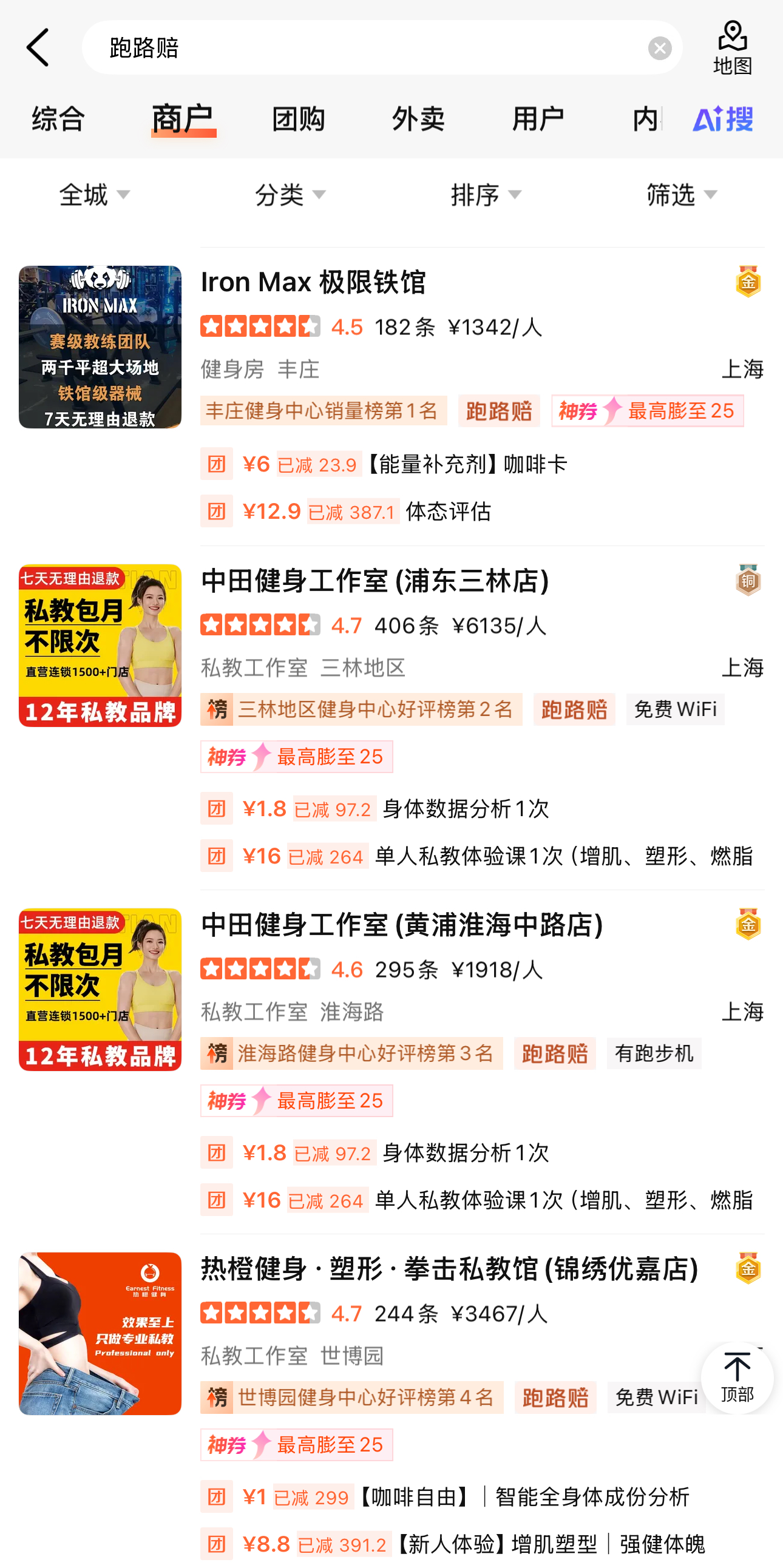Open the 筛选 filter options
Viewport: 783px width, 1568px height.
pyautogui.click(x=682, y=195)
